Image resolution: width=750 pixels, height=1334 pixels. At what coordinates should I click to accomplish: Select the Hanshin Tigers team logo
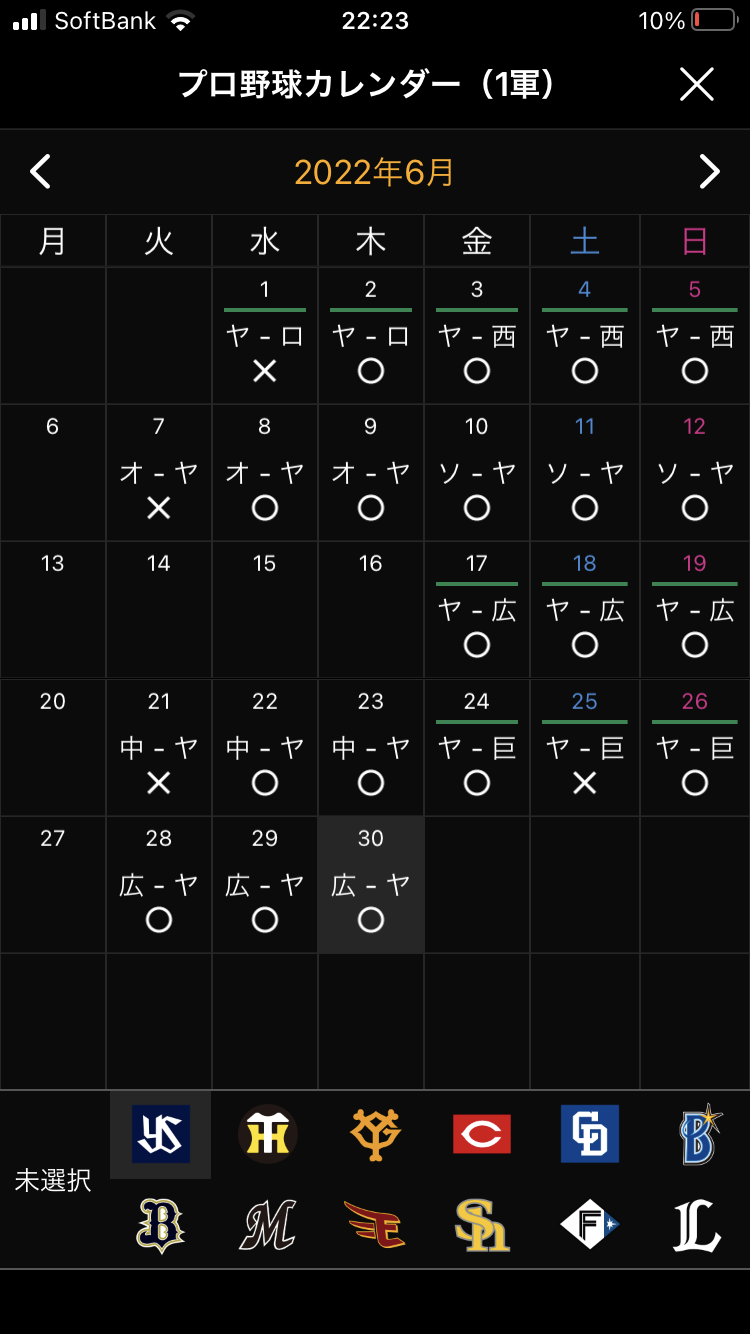coord(267,1134)
